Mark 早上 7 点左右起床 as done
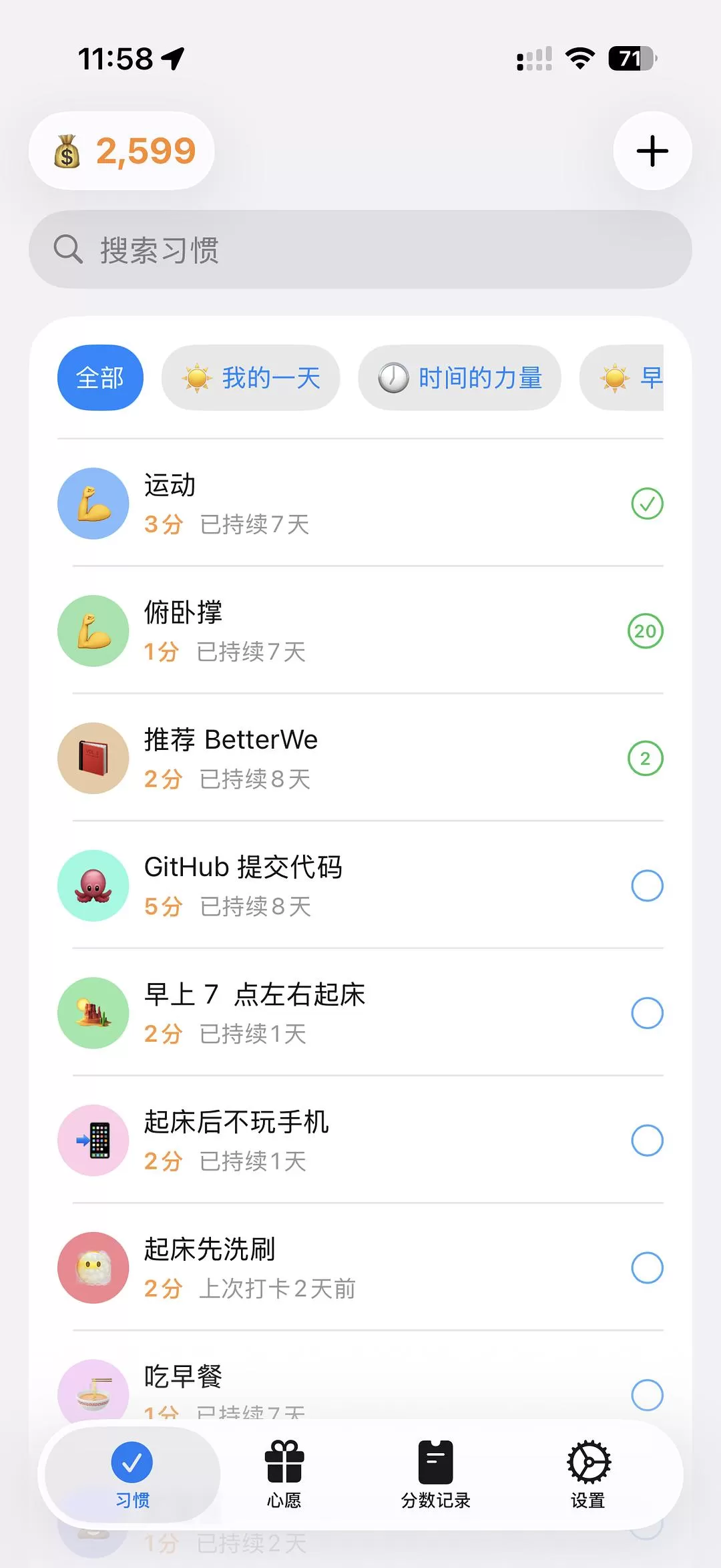The height and width of the screenshot is (1568, 721). click(647, 1013)
